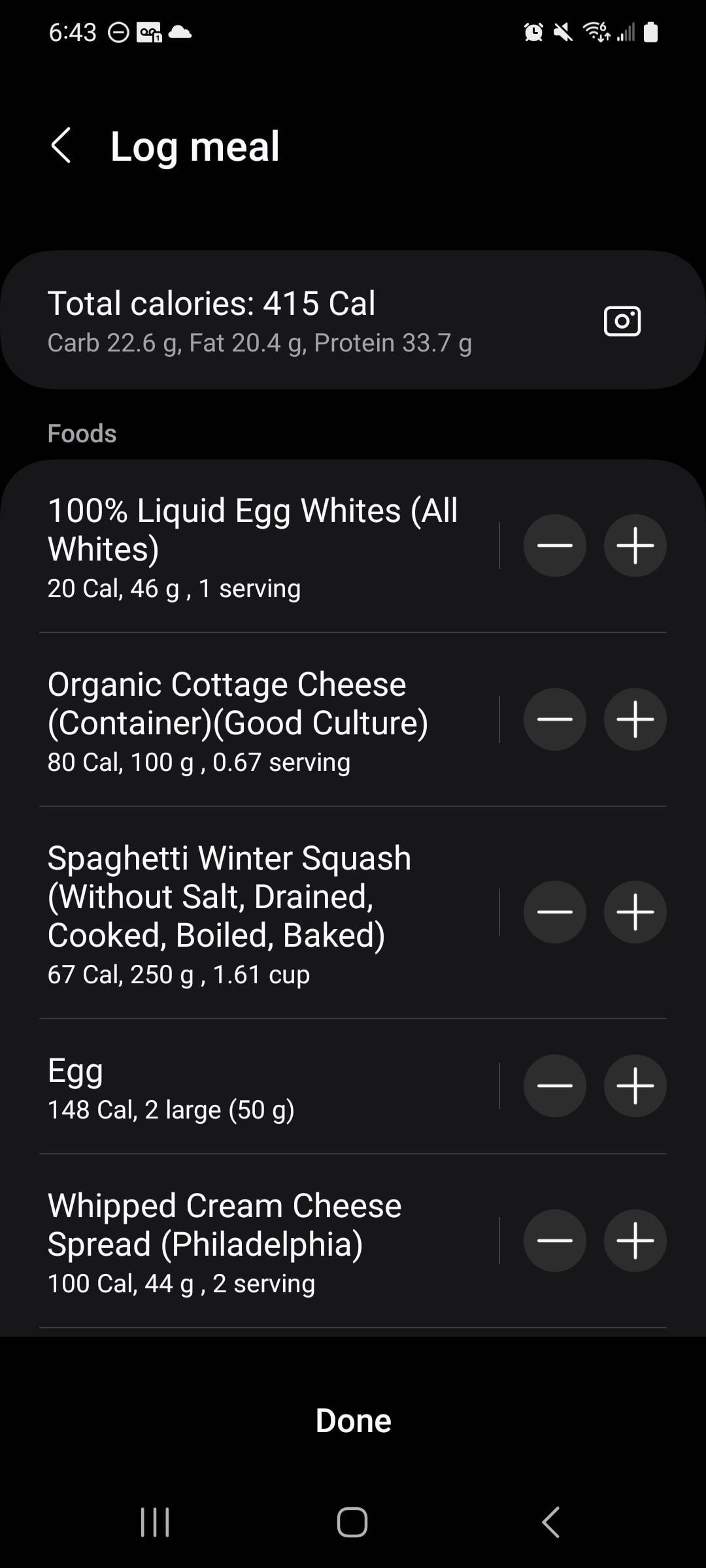The height and width of the screenshot is (1568, 706).
Task: Go to the home screen
Action: (x=352, y=1522)
